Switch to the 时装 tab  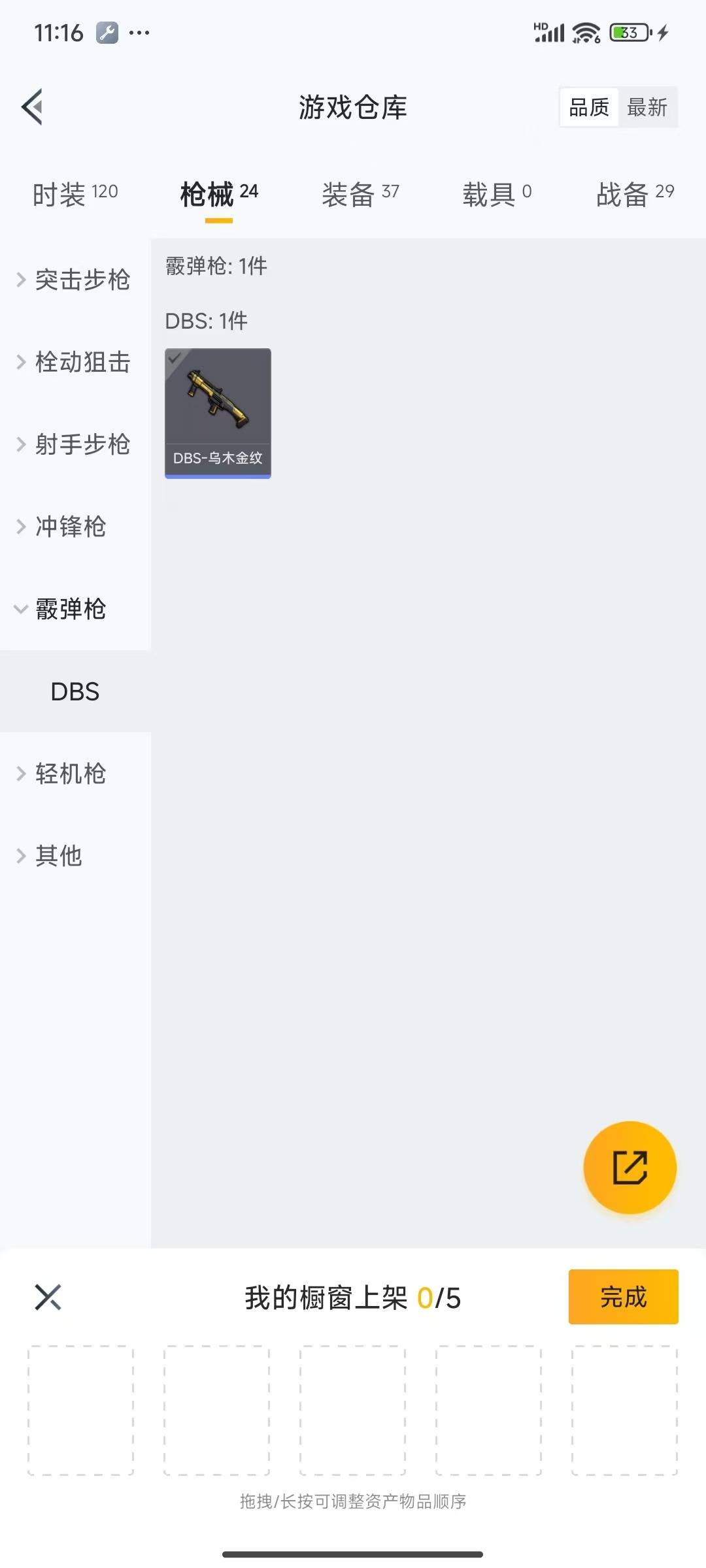coord(75,194)
